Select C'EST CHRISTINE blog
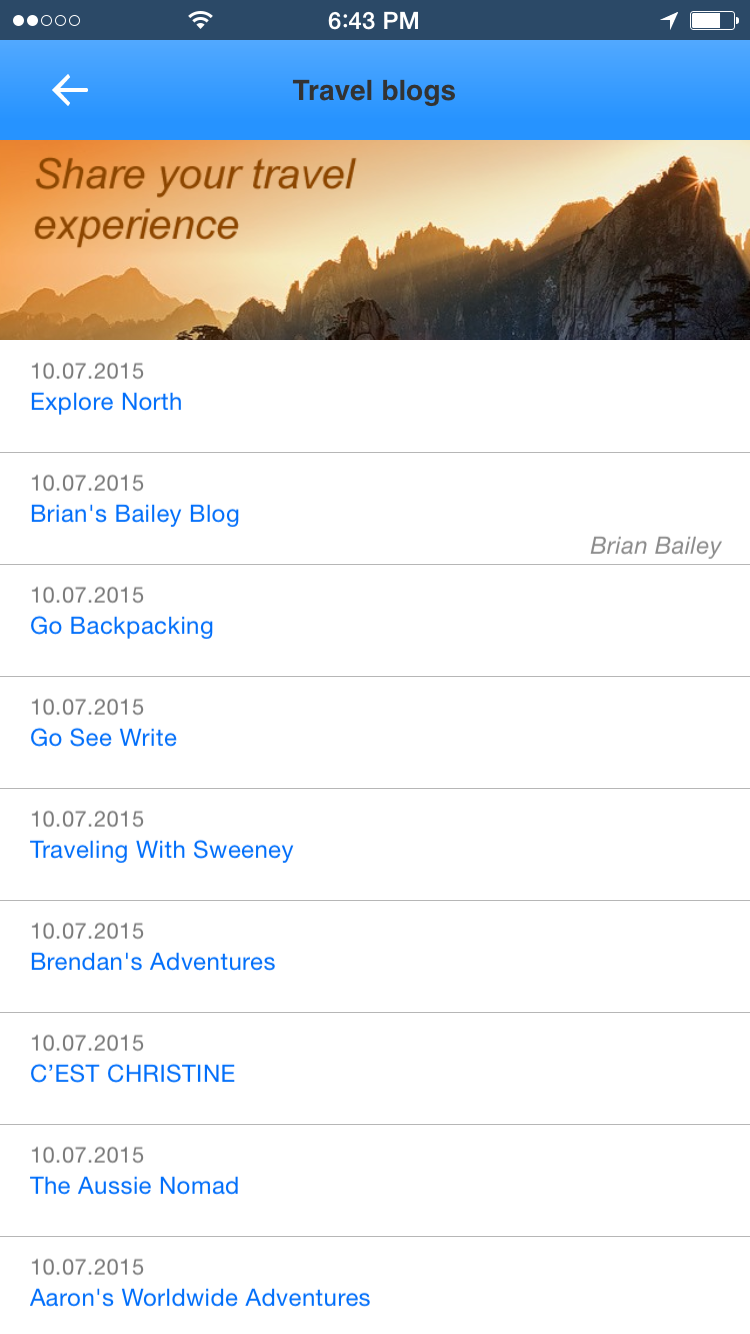 pyautogui.click(x=375, y=1068)
